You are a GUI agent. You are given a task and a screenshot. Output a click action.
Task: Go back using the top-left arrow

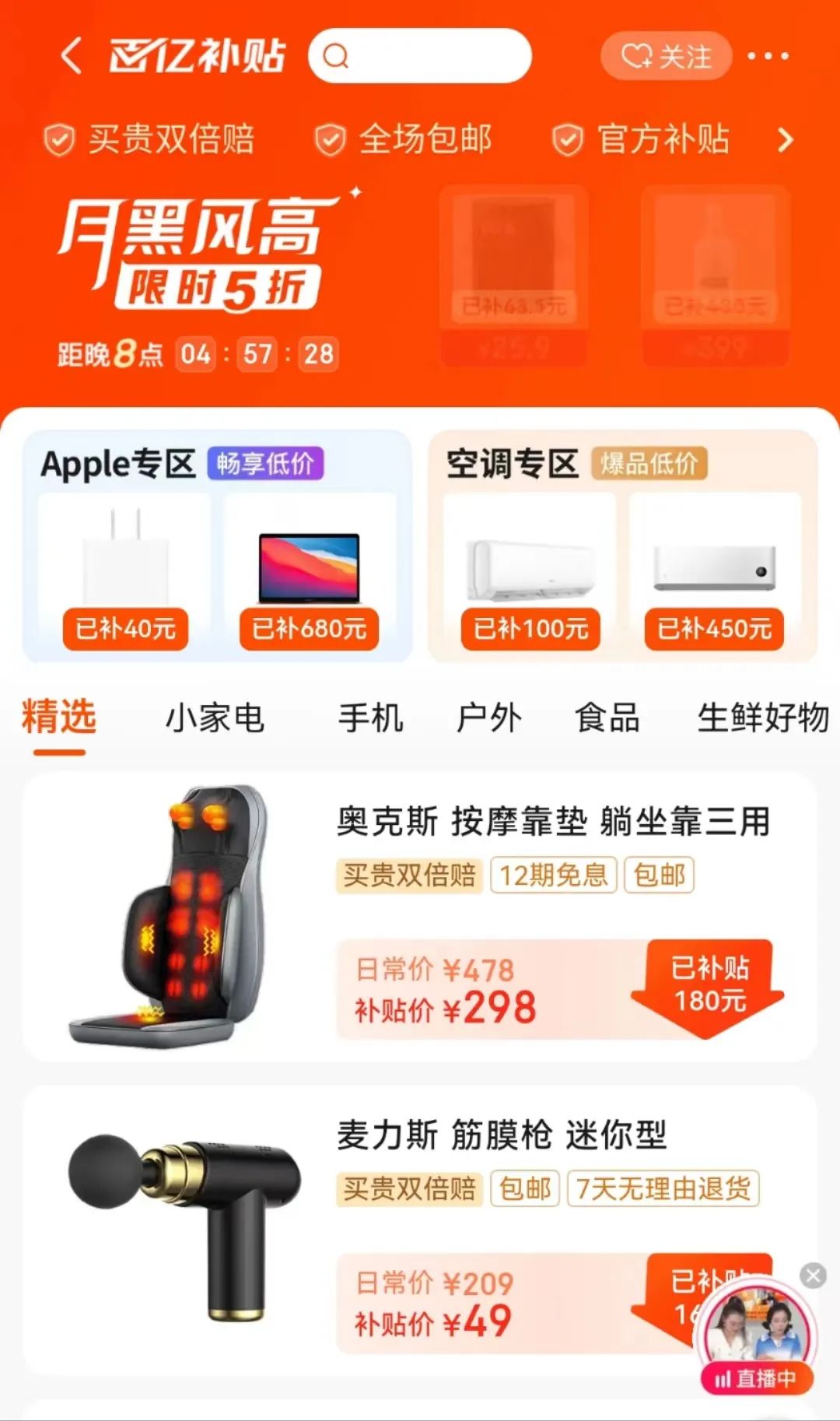72,56
